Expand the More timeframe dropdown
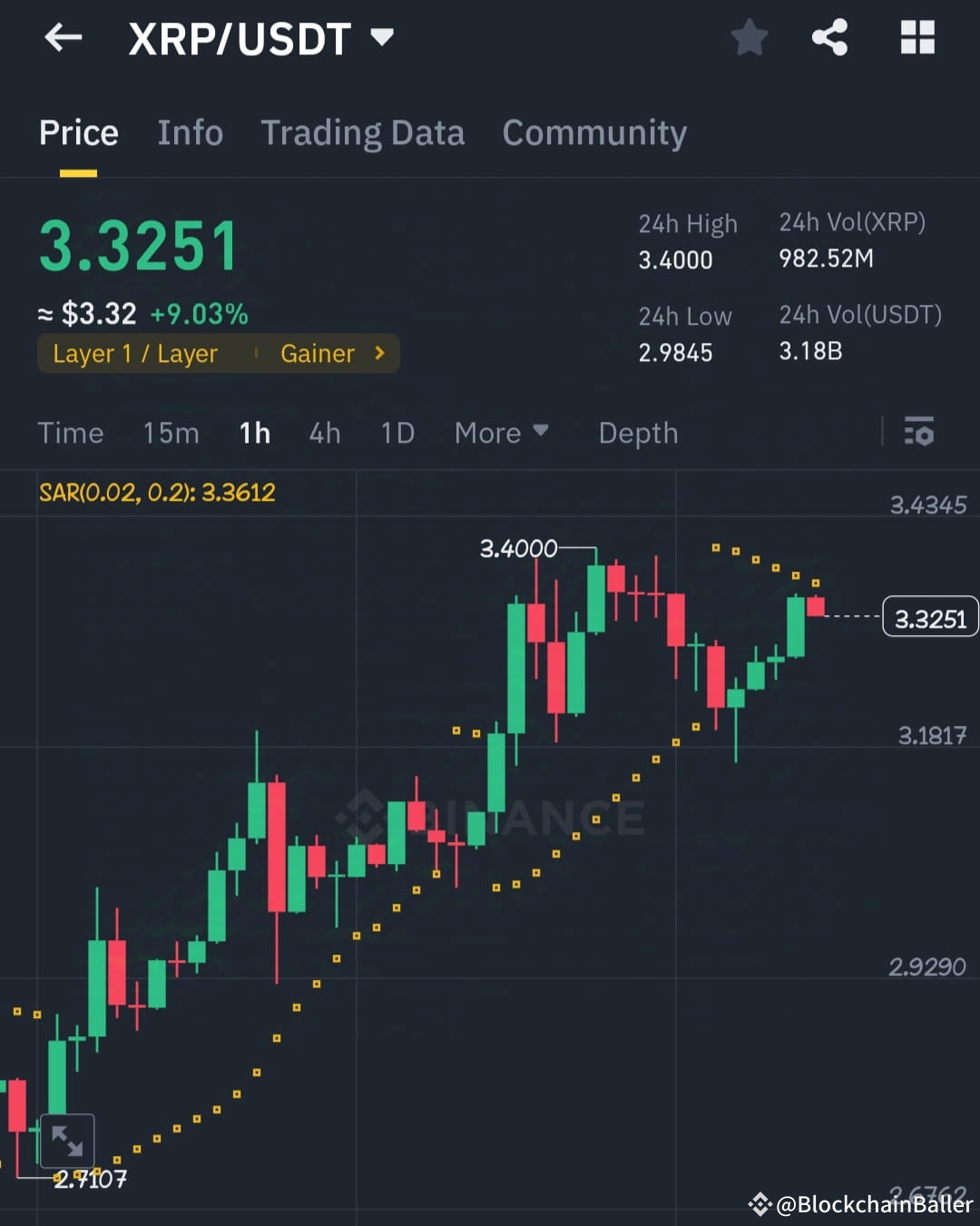This screenshot has width=980, height=1226. [501, 433]
